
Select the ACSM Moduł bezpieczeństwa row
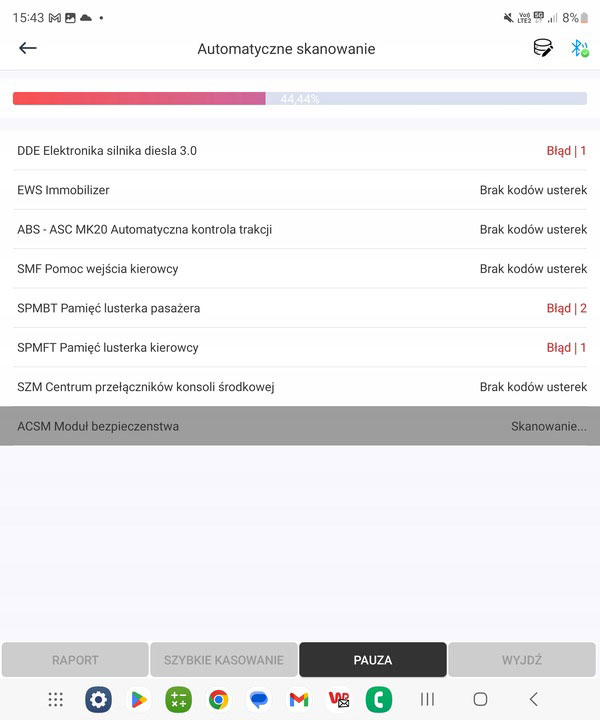pyautogui.click(x=300, y=426)
